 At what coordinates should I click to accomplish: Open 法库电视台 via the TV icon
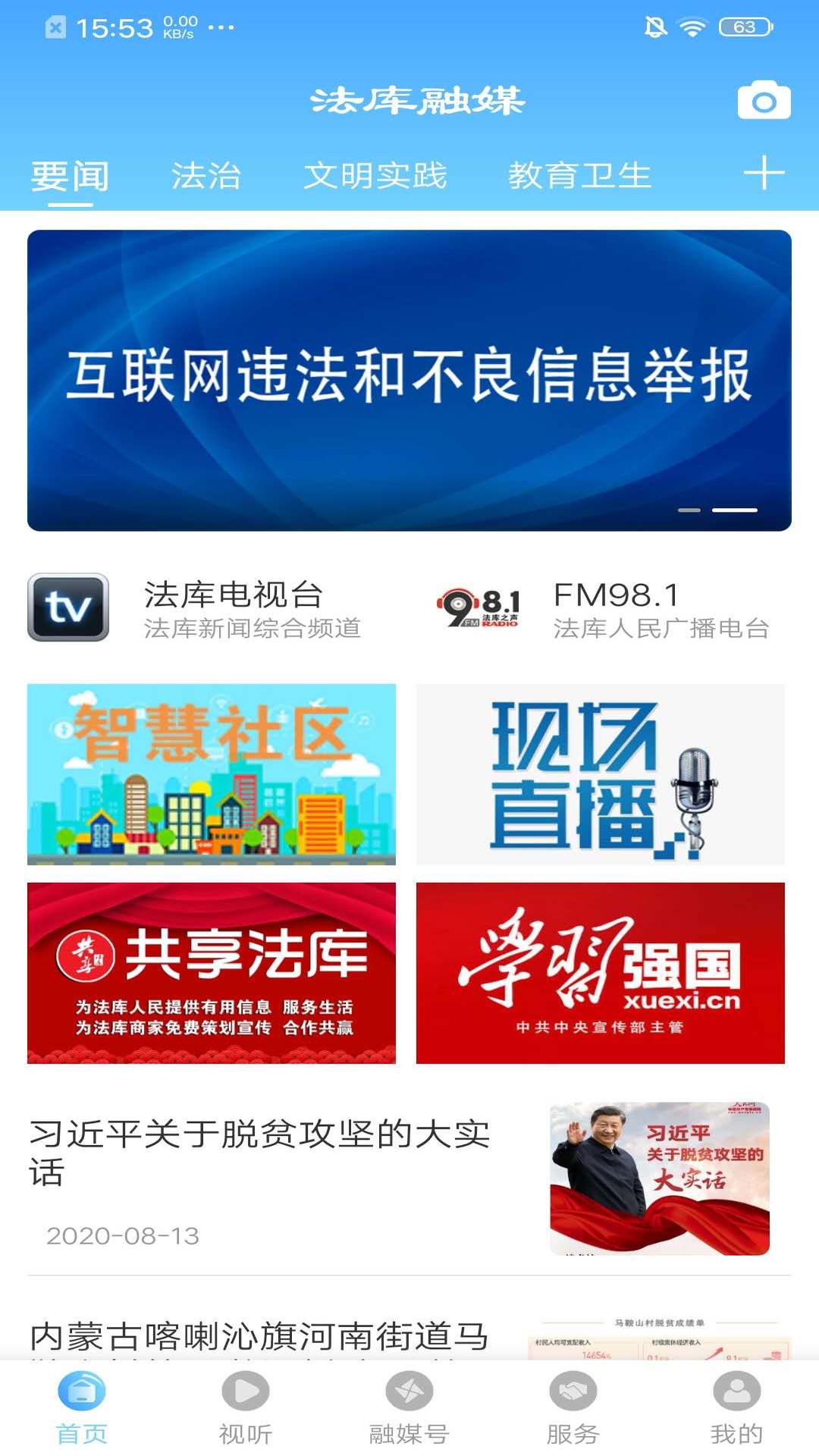point(68,607)
